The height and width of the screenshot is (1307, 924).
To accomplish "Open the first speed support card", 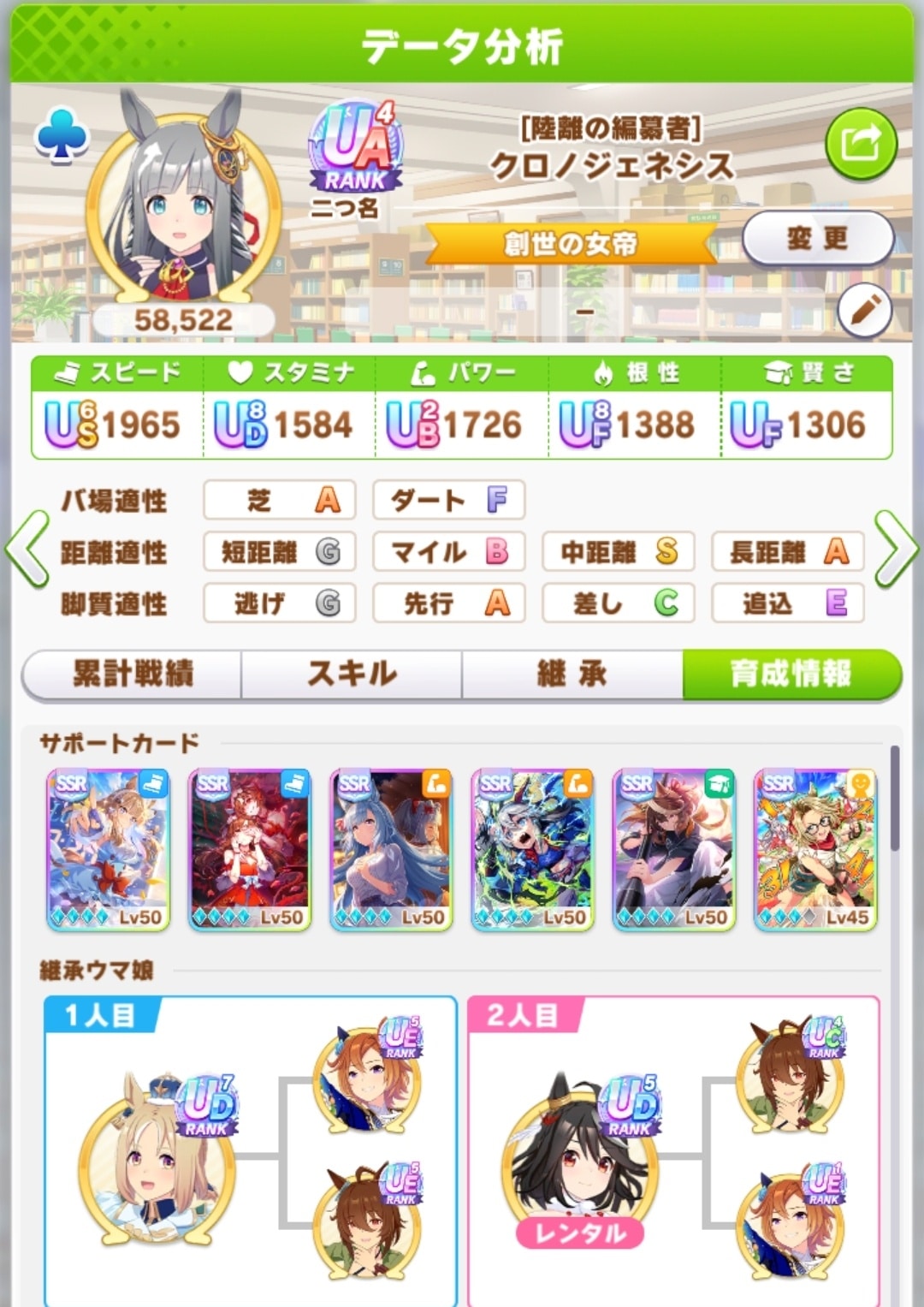I will pyautogui.click(x=108, y=849).
